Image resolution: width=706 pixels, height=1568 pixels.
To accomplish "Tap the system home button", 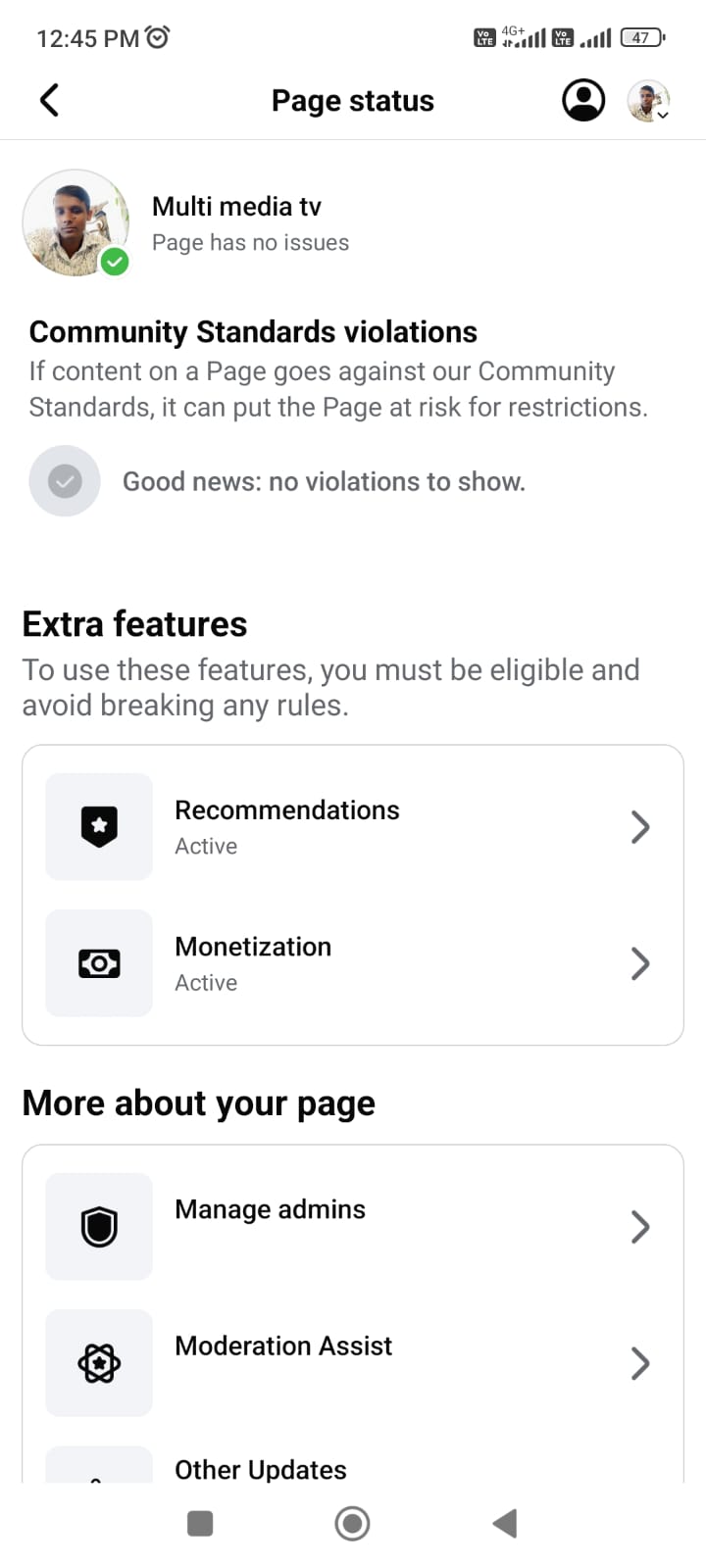I will pos(352,1523).
